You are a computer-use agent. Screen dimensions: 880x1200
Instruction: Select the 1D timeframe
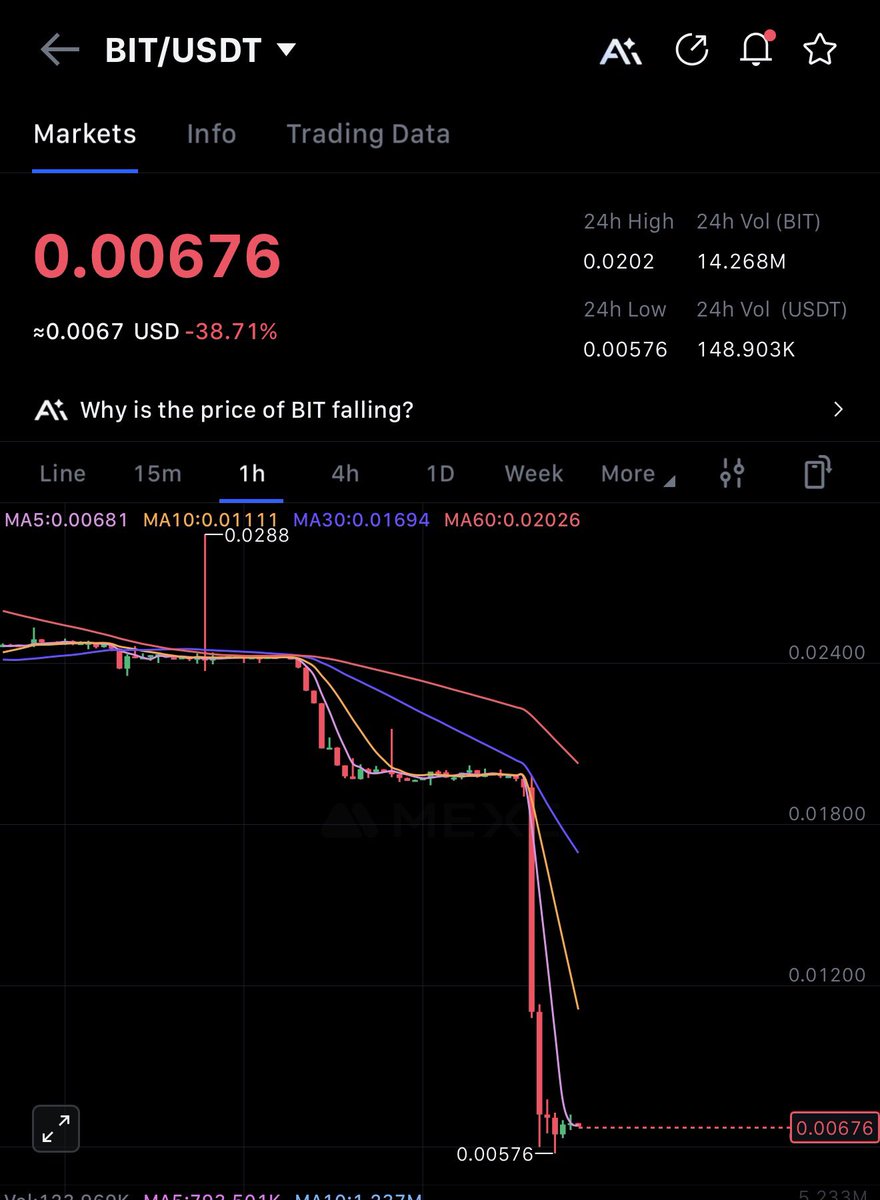point(440,473)
